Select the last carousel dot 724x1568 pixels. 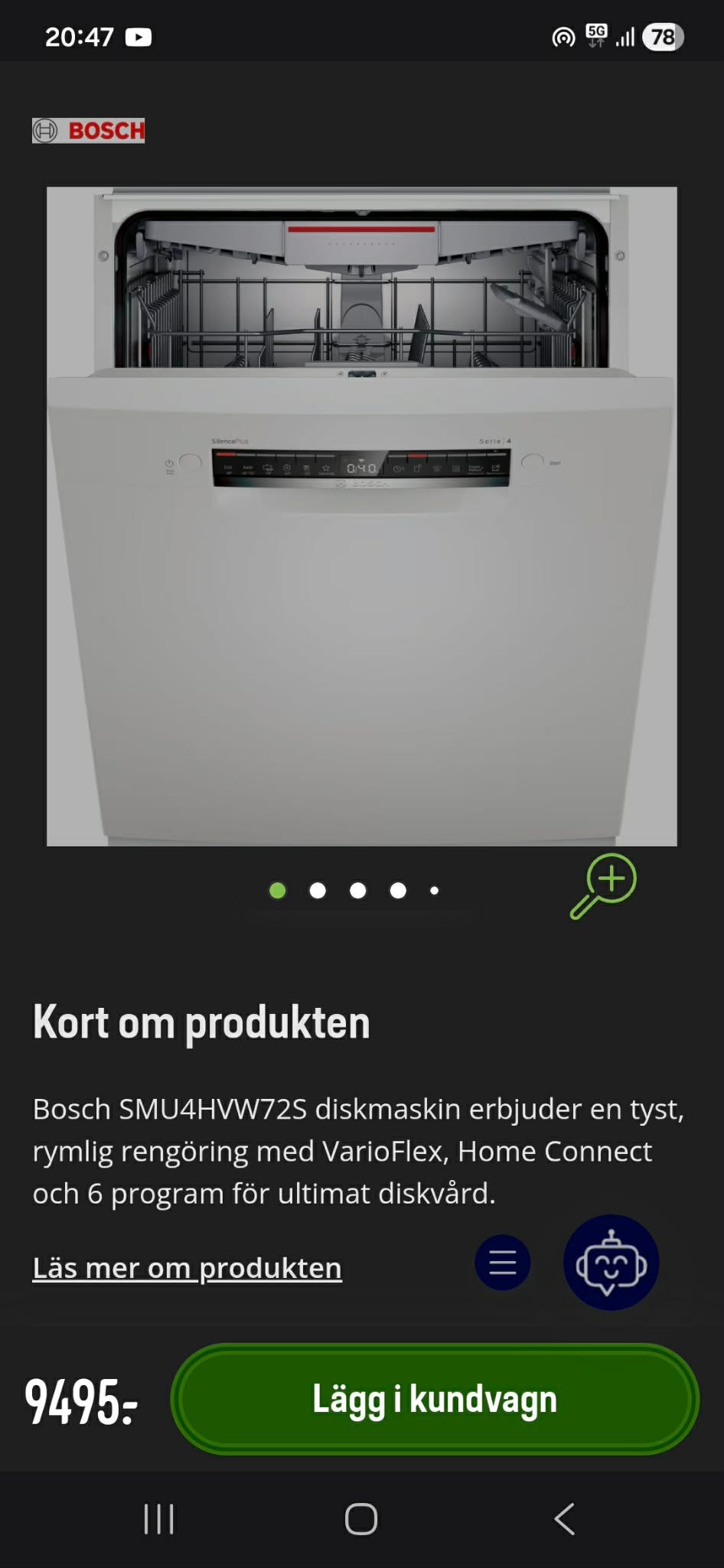(435, 890)
